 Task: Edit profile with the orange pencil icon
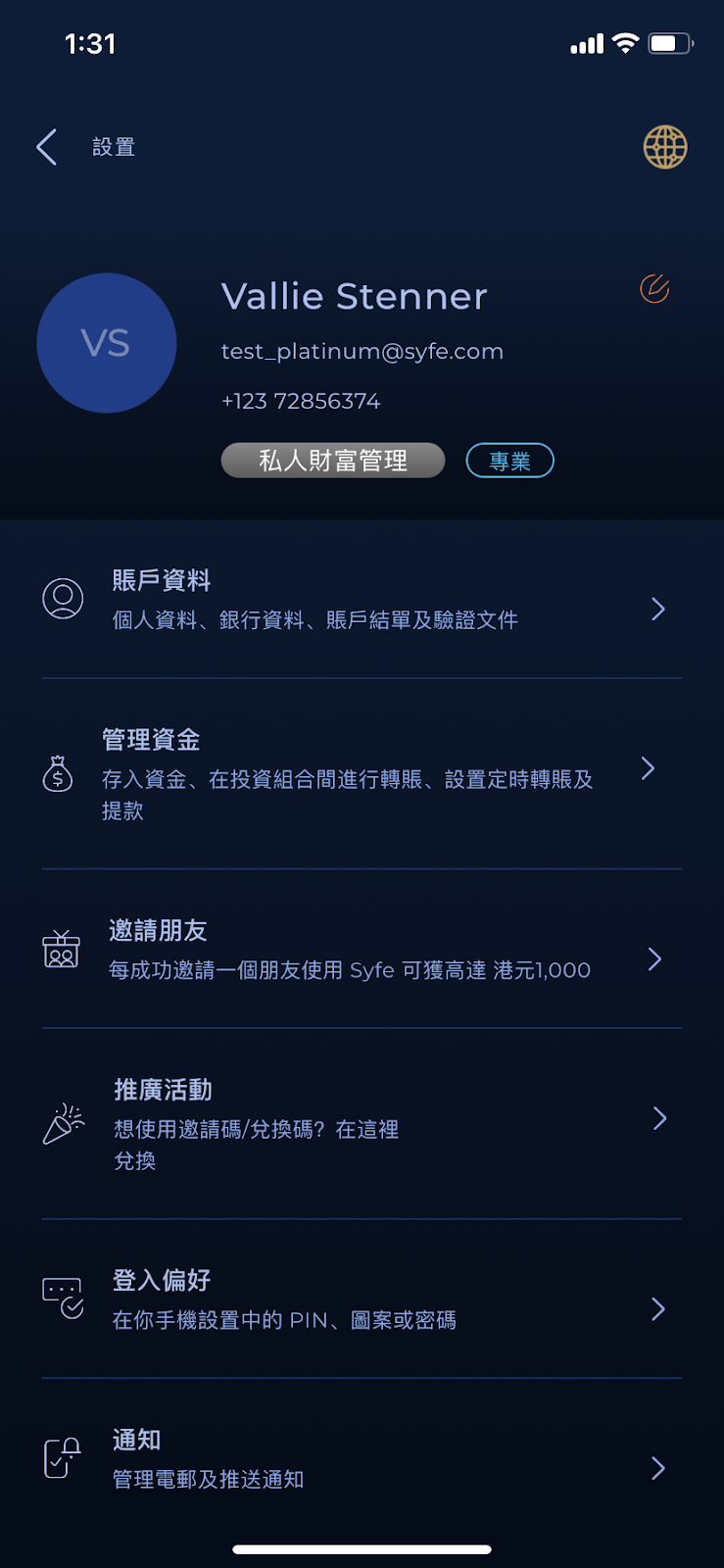[654, 288]
